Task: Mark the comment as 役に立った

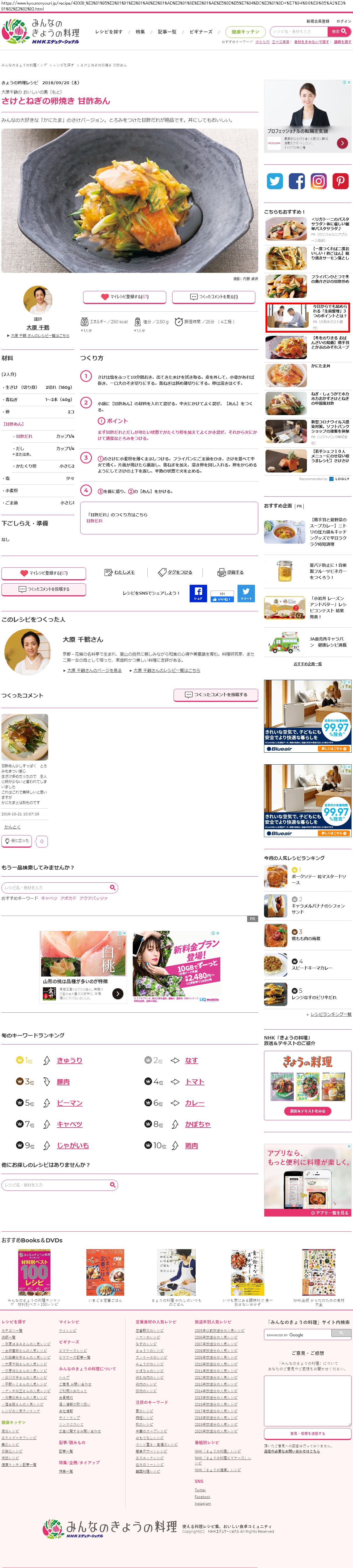Action: point(17,841)
